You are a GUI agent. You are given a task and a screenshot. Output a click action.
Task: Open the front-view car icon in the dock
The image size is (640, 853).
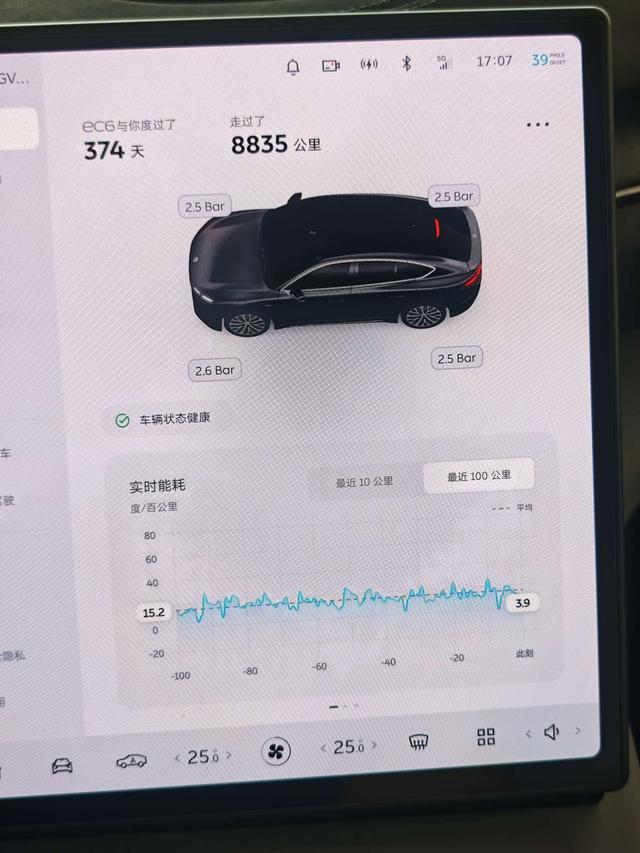pos(62,766)
